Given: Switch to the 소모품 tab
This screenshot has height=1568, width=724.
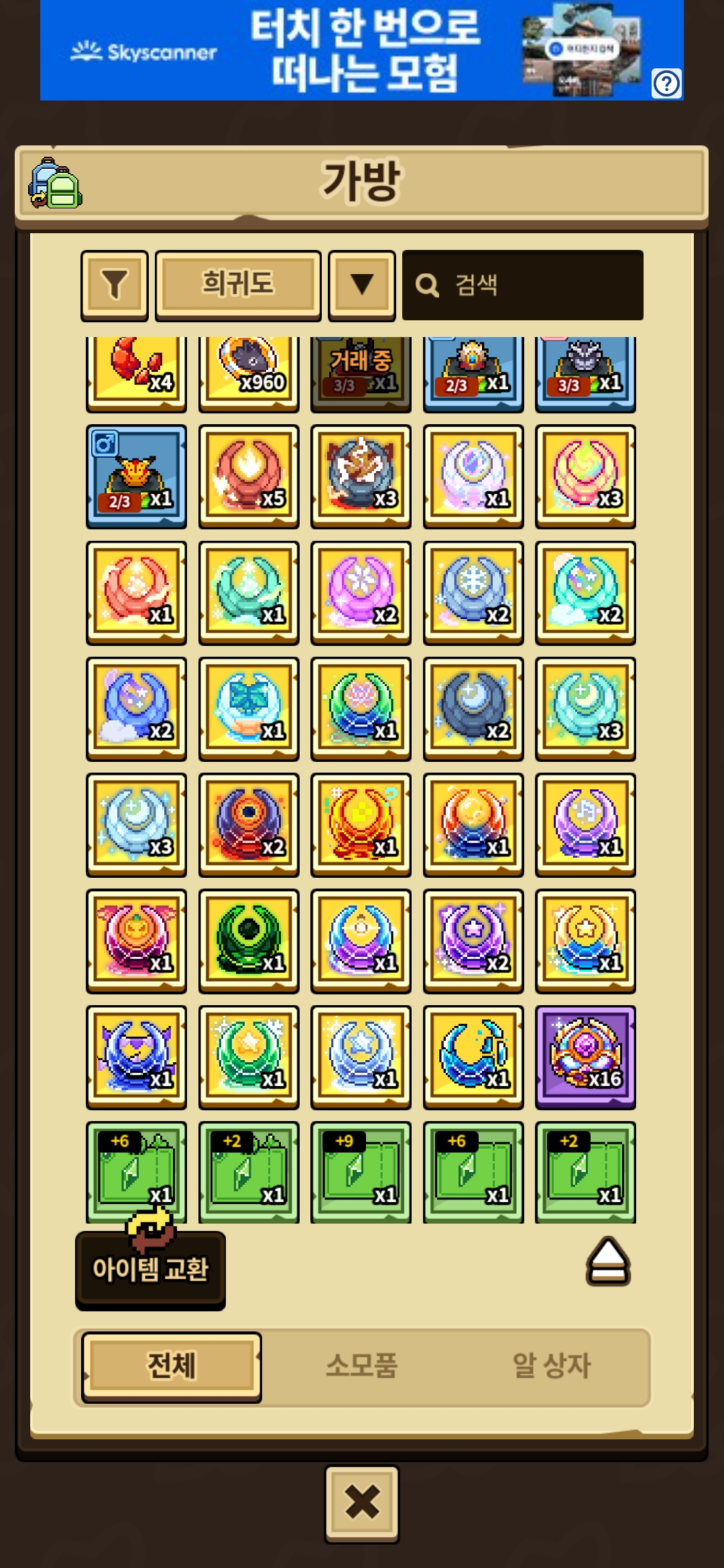Looking at the screenshot, I should [x=362, y=1366].
